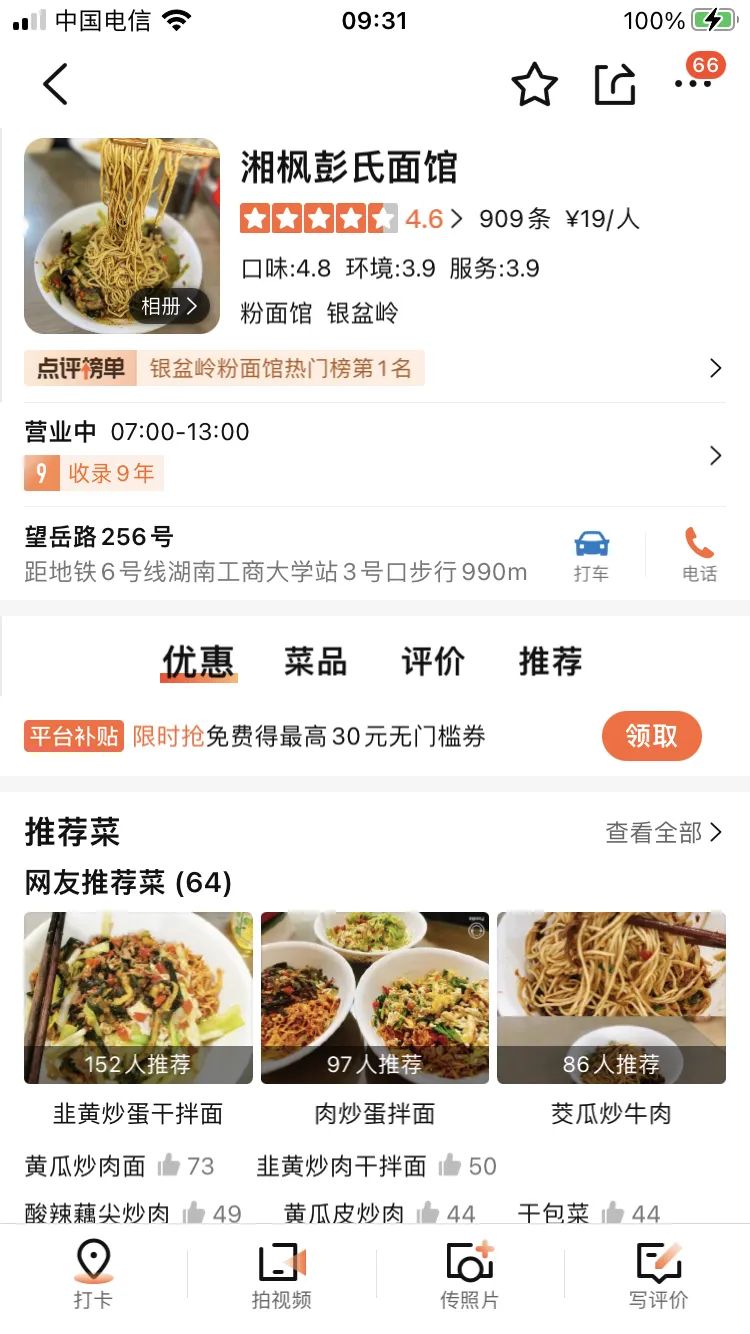750x1334 pixels.
Task: Favorite this restaurant with the star
Action: coord(534,85)
